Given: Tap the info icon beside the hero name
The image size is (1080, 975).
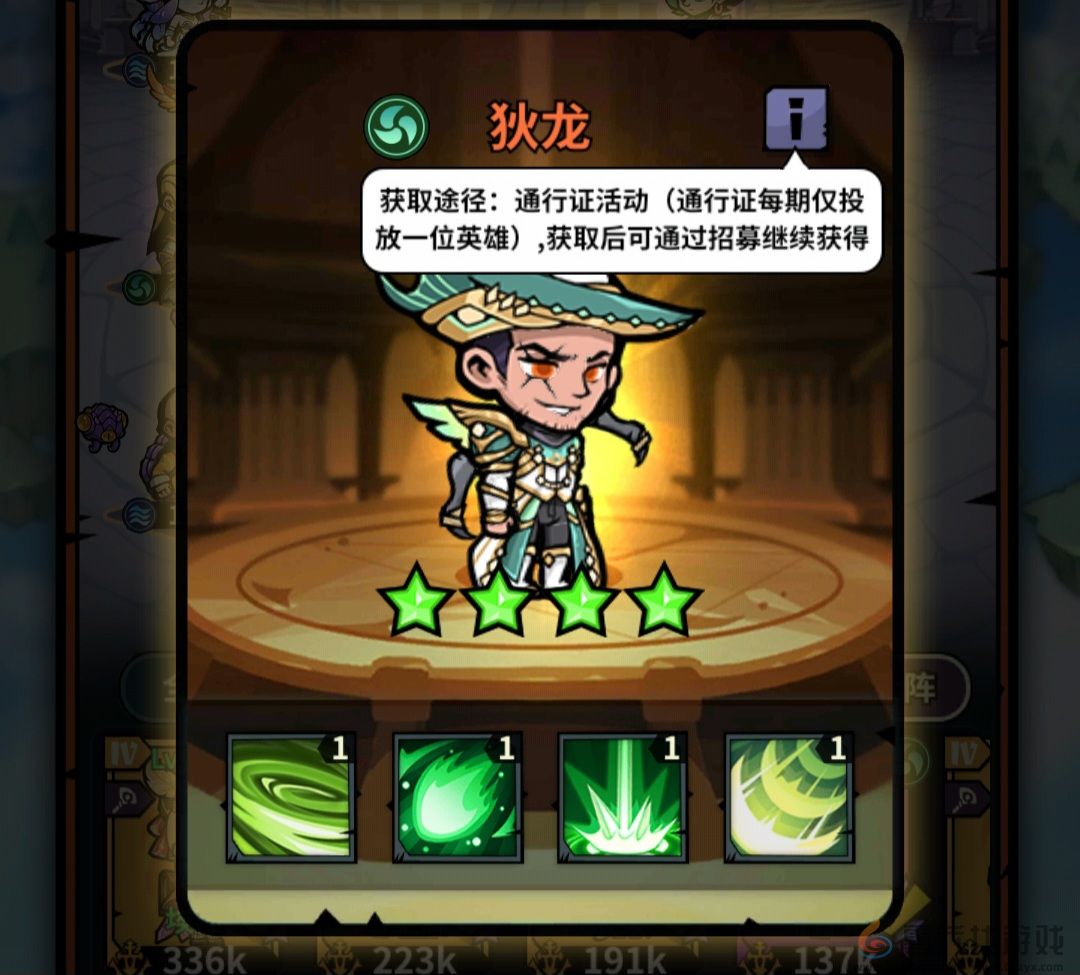Looking at the screenshot, I should coord(796,119).
